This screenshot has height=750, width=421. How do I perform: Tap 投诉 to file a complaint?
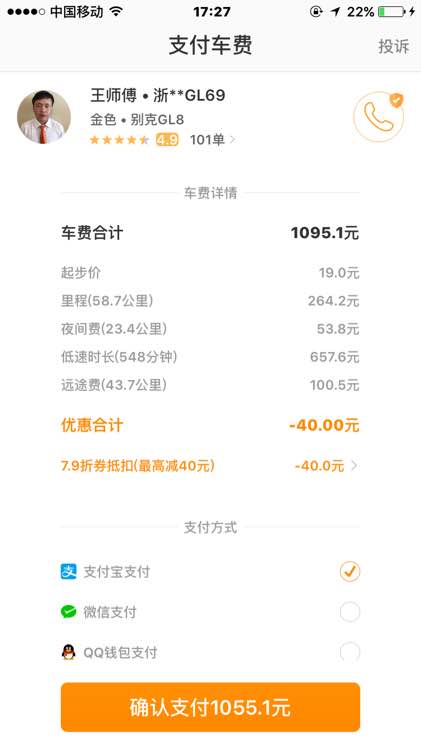(x=393, y=46)
